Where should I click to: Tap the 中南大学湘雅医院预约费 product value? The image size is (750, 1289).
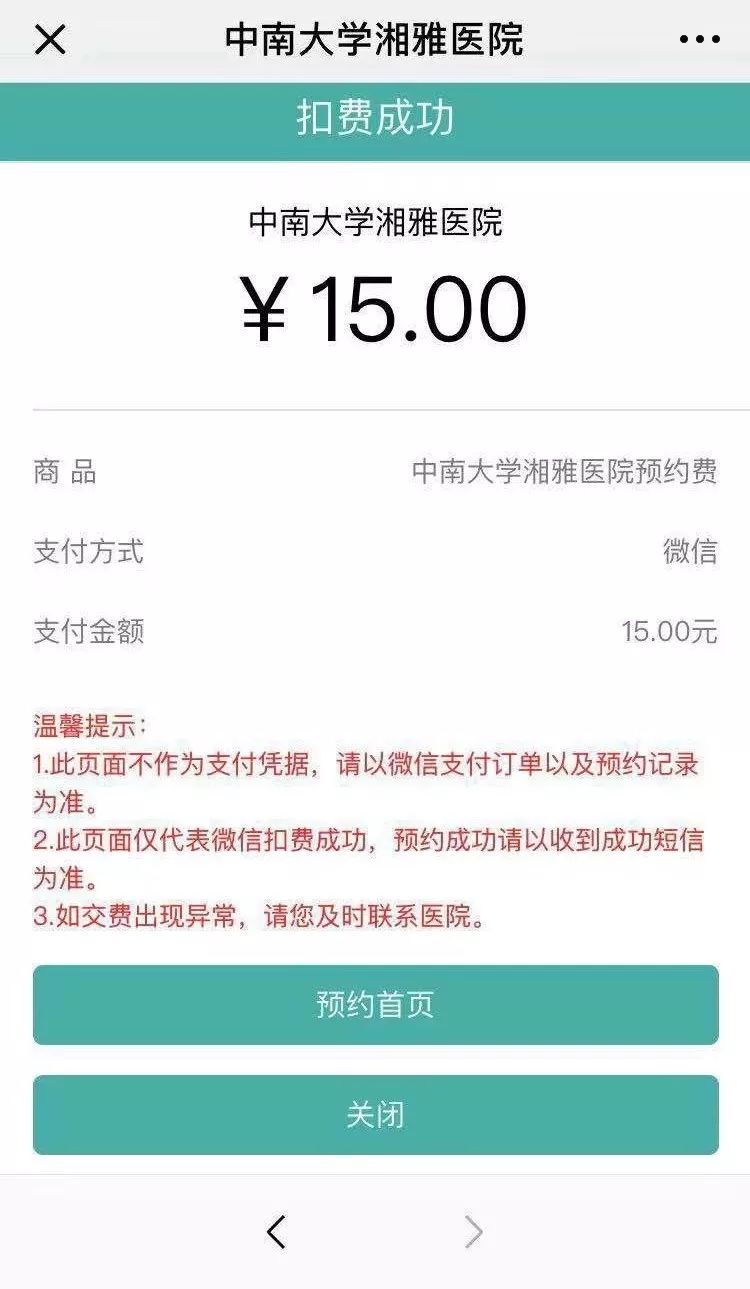567,470
